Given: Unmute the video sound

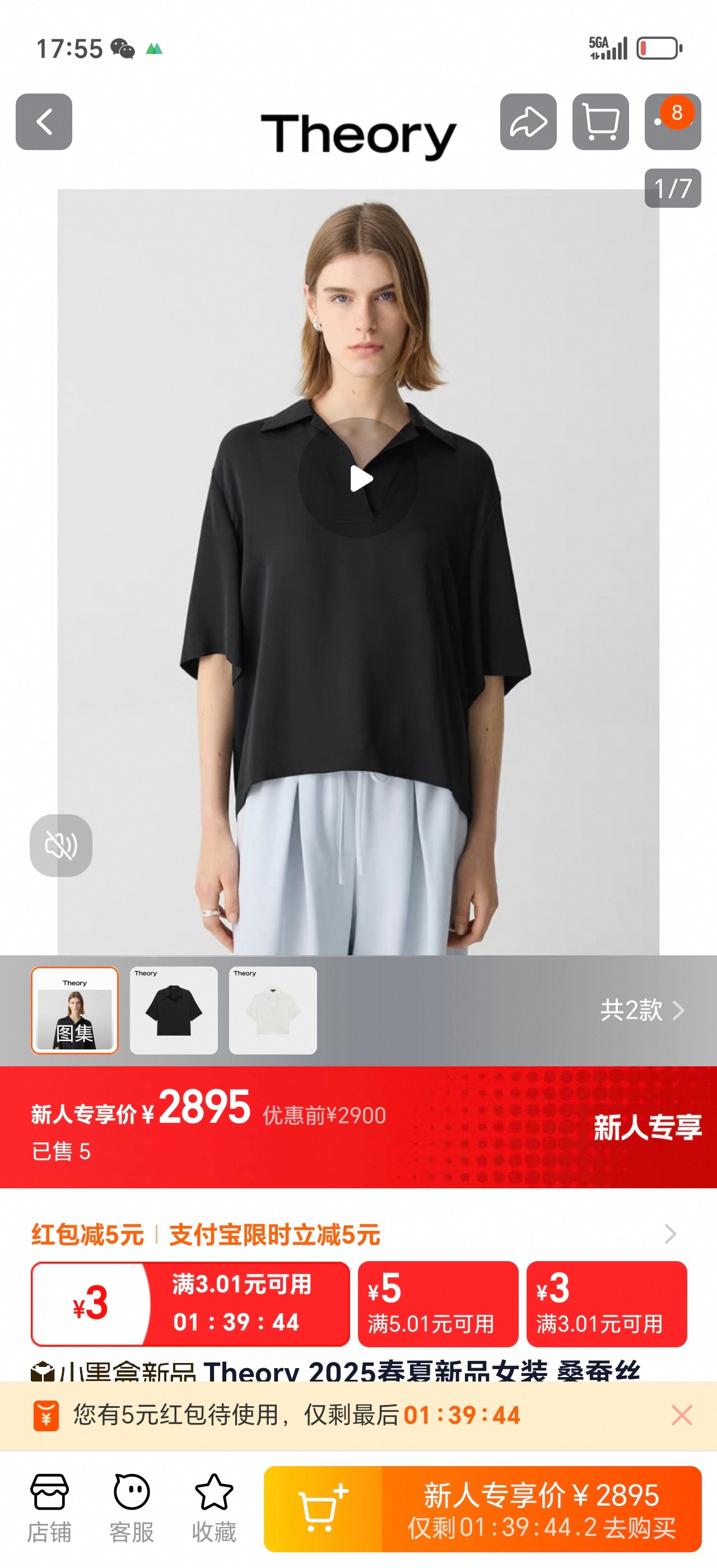Looking at the screenshot, I should 61,846.
